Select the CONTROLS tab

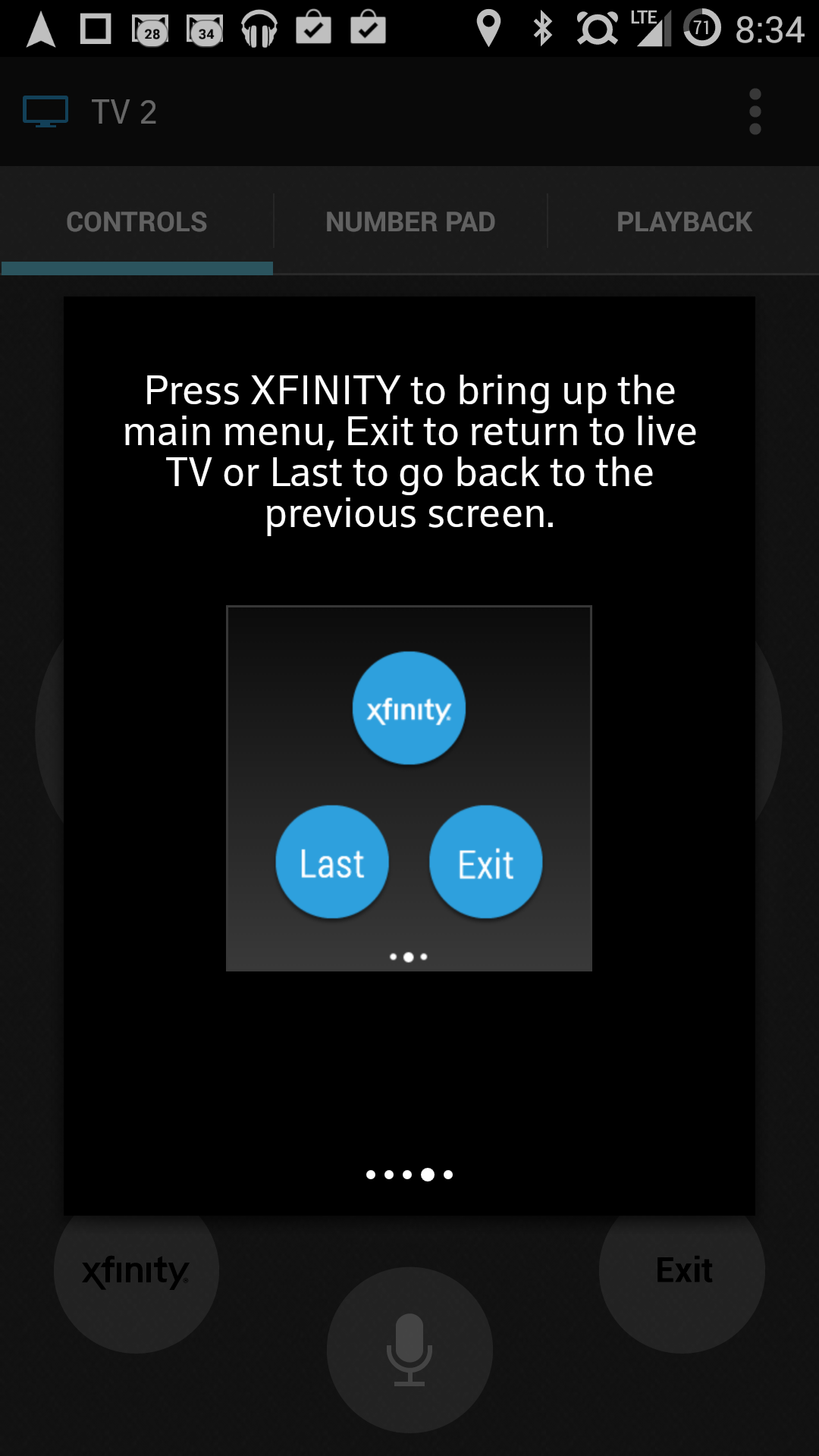[x=136, y=221]
